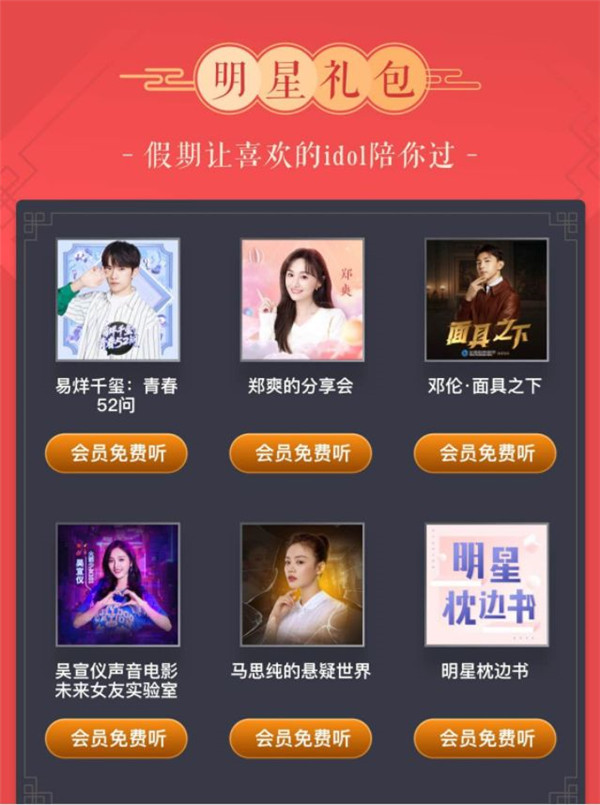
Task: Tap 会员免费听 under 吴宣仪声音电影
Action: pyautogui.click(x=116, y=738)
